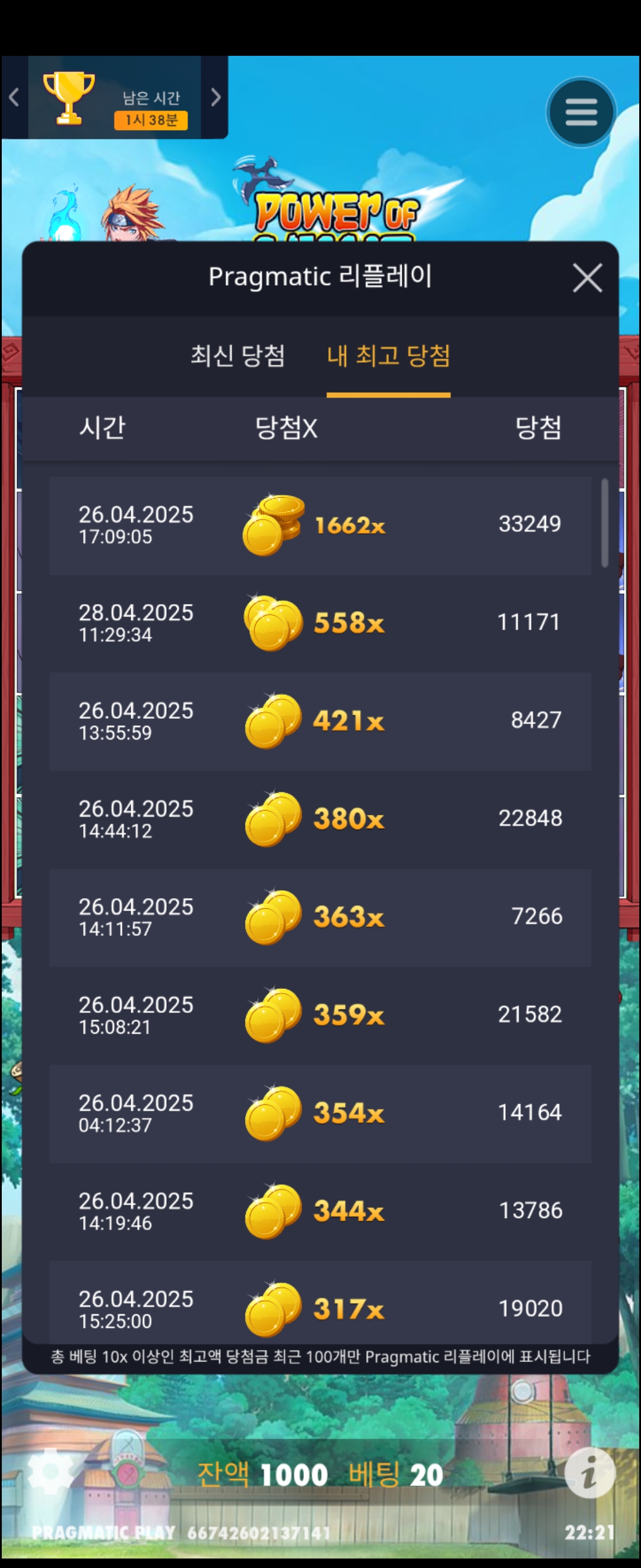View the 354x win replay
Screen dimensions: 641x1568
point(320,1112)
